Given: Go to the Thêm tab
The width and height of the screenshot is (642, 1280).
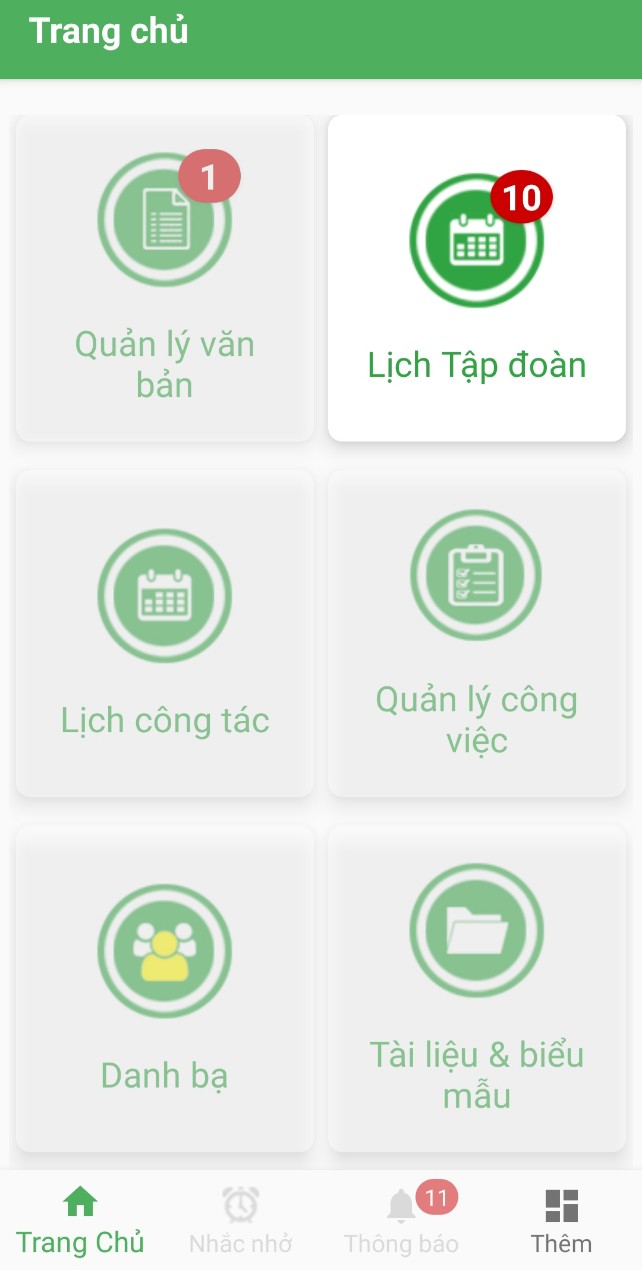Looking at the screenshot, I should tap(561, 1222).
